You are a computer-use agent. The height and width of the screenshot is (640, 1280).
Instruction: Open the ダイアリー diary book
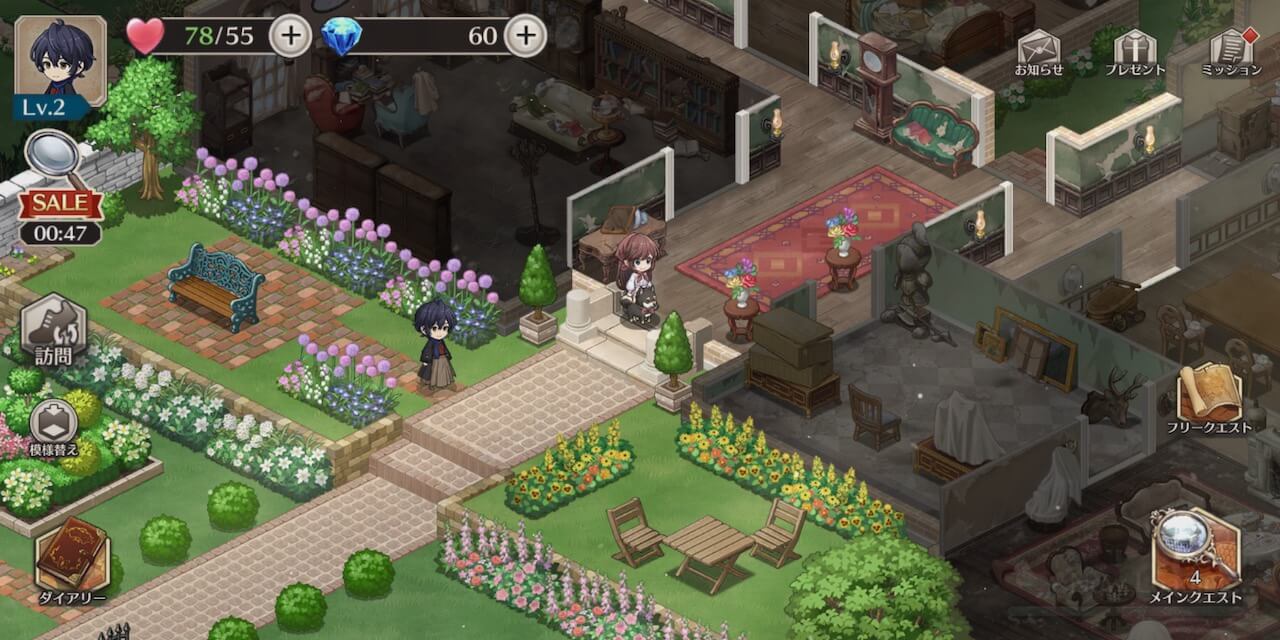72,560
